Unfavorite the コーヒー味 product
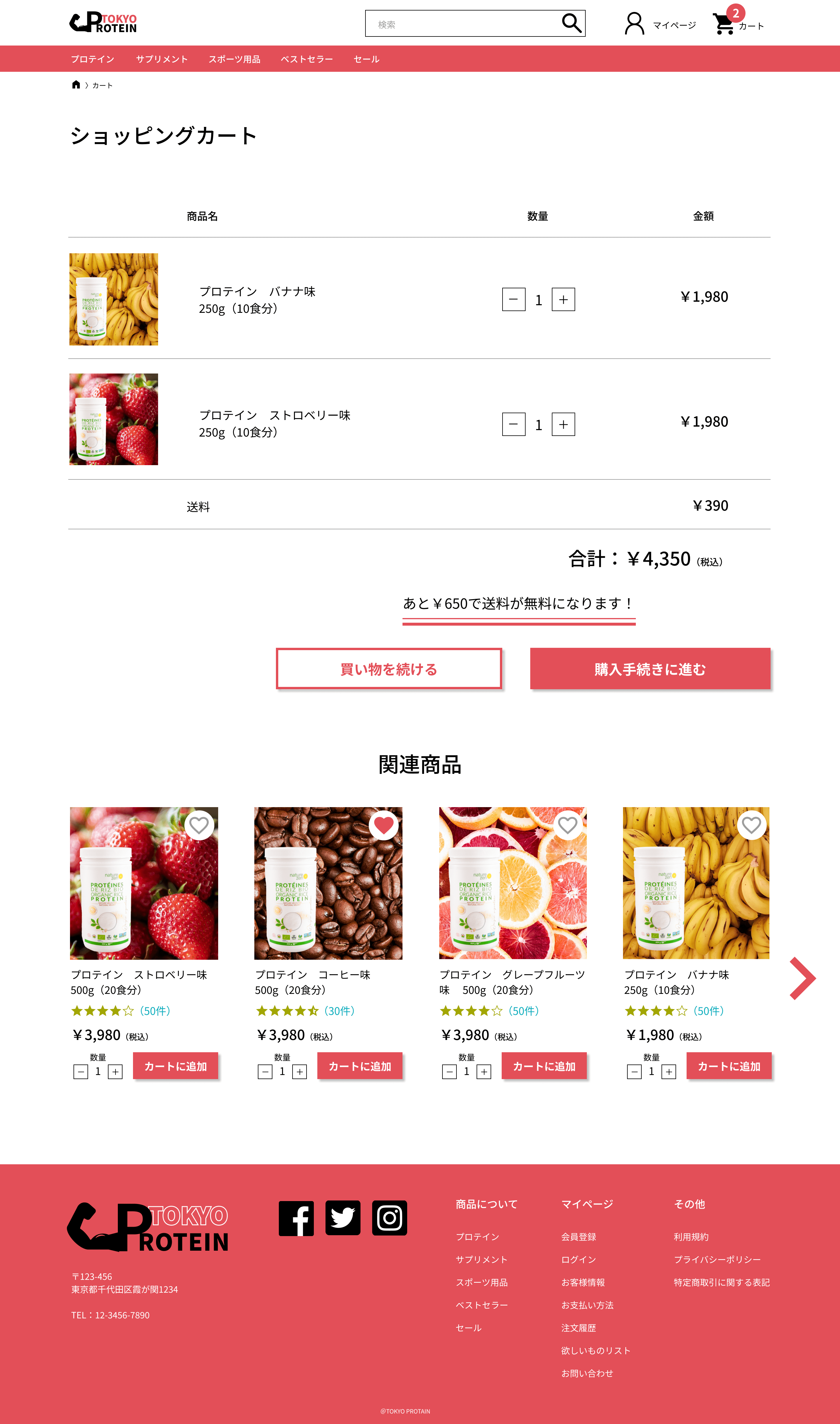 pos(383,826)
